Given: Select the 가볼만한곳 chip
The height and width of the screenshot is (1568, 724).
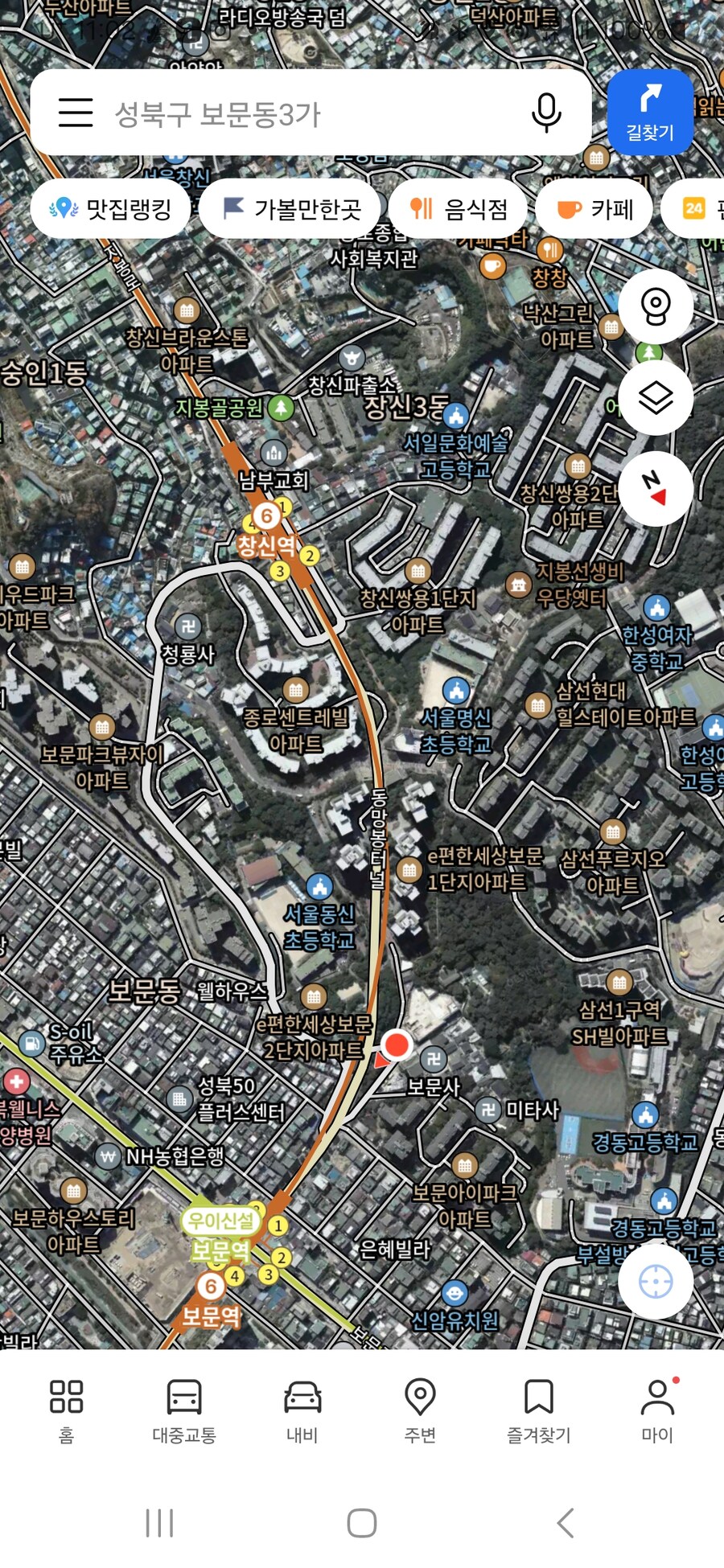Looking at the screenshot, I should pos(291,209).
